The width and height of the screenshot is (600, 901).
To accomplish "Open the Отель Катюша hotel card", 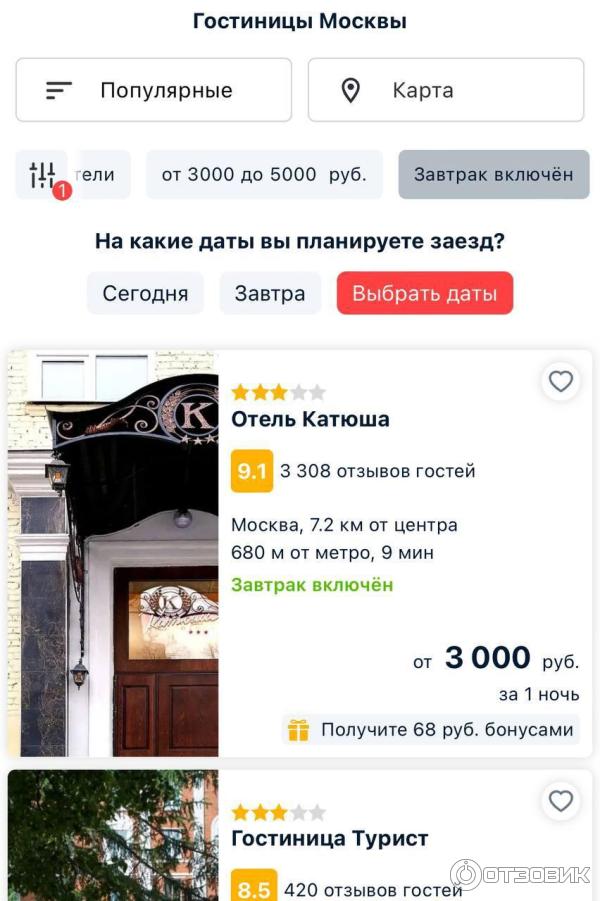I will [x=310, y=419].
